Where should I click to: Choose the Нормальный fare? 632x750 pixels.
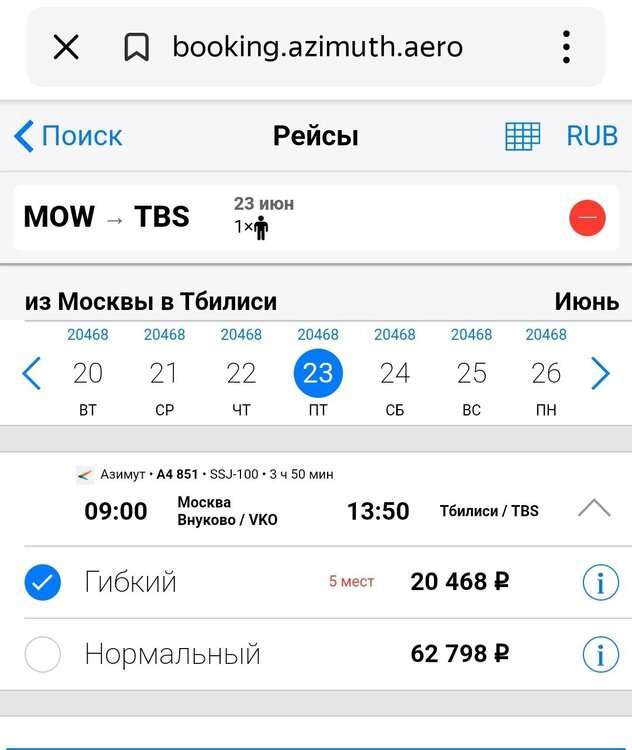tap(43, 655)
